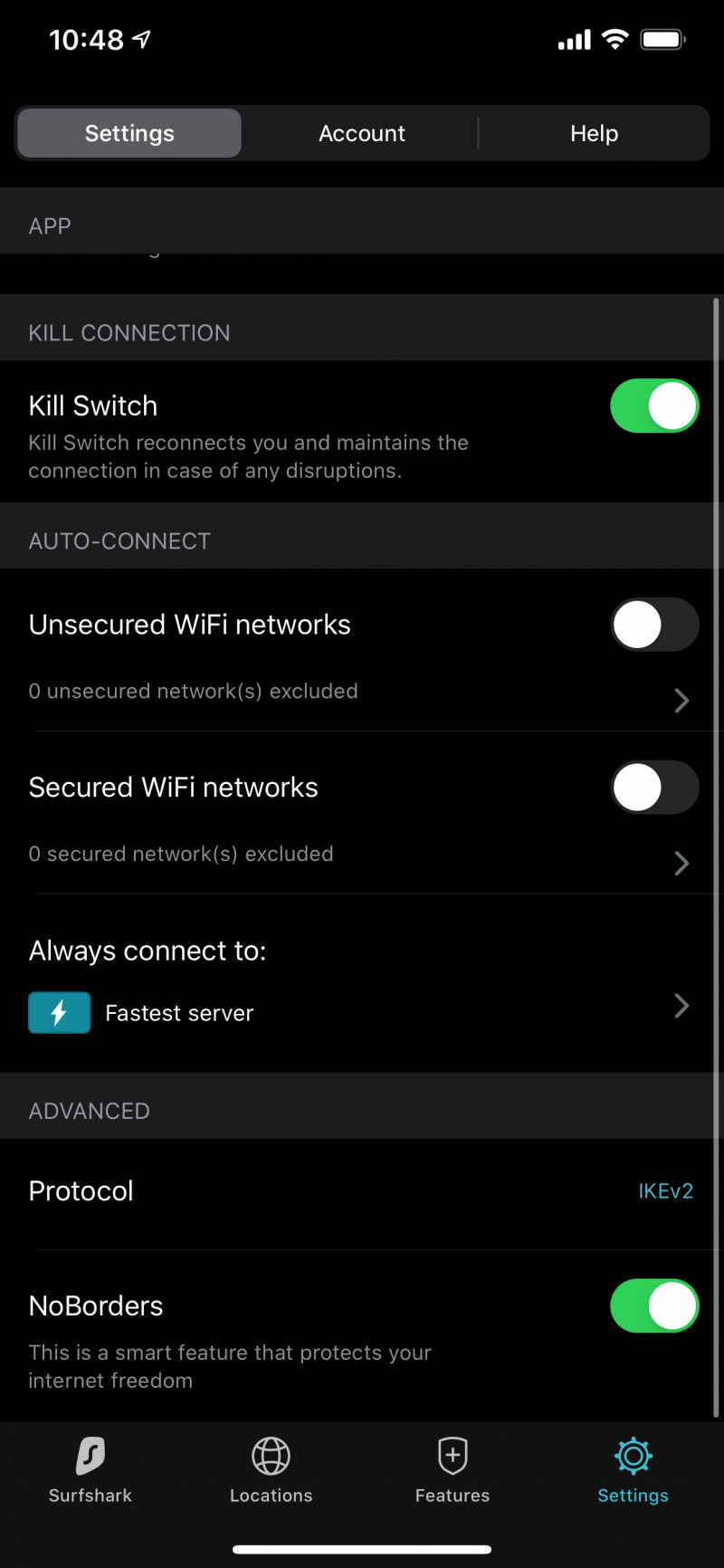Enable auto-connect on Secured WiFi networks

click(654, 788)
